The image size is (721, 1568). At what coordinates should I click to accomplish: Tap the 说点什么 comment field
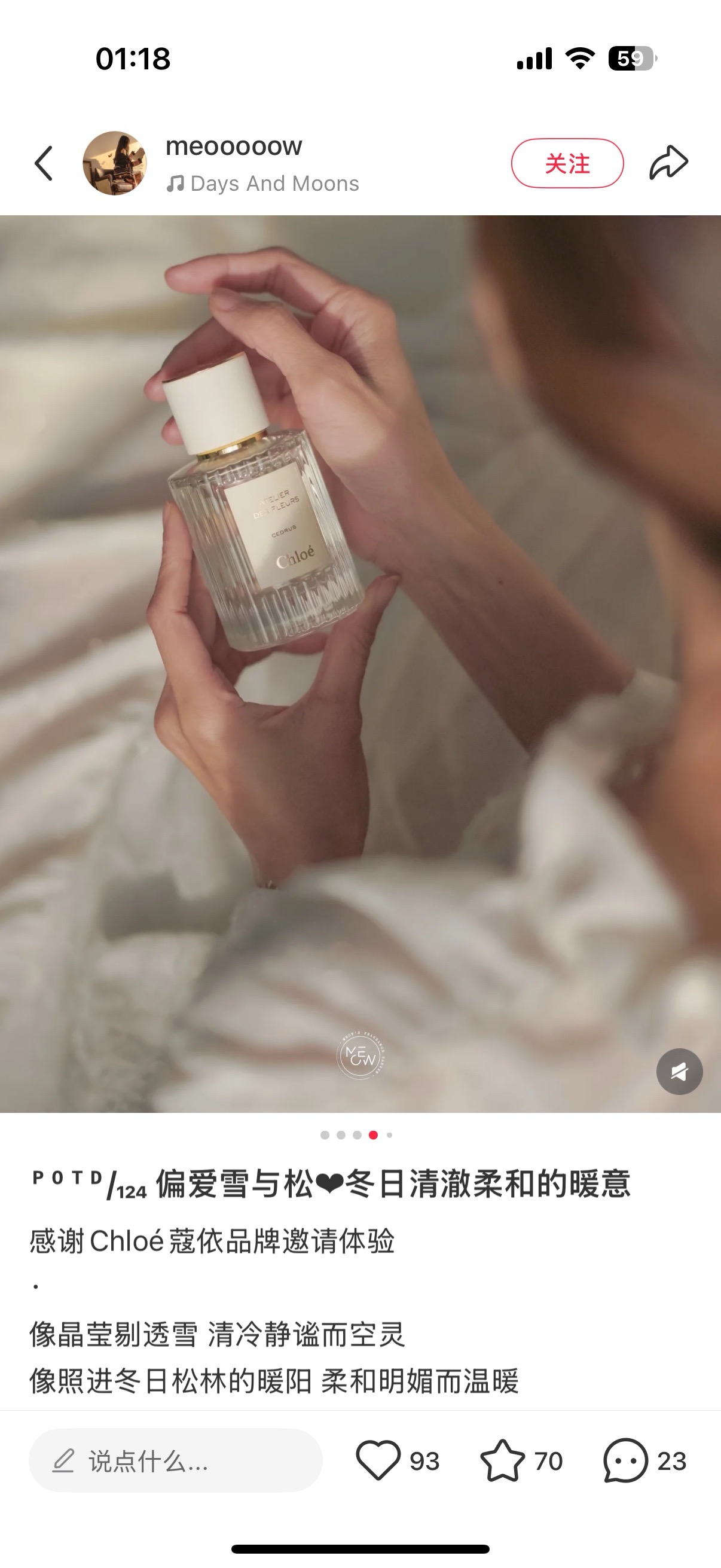(x=175, y=1460)
